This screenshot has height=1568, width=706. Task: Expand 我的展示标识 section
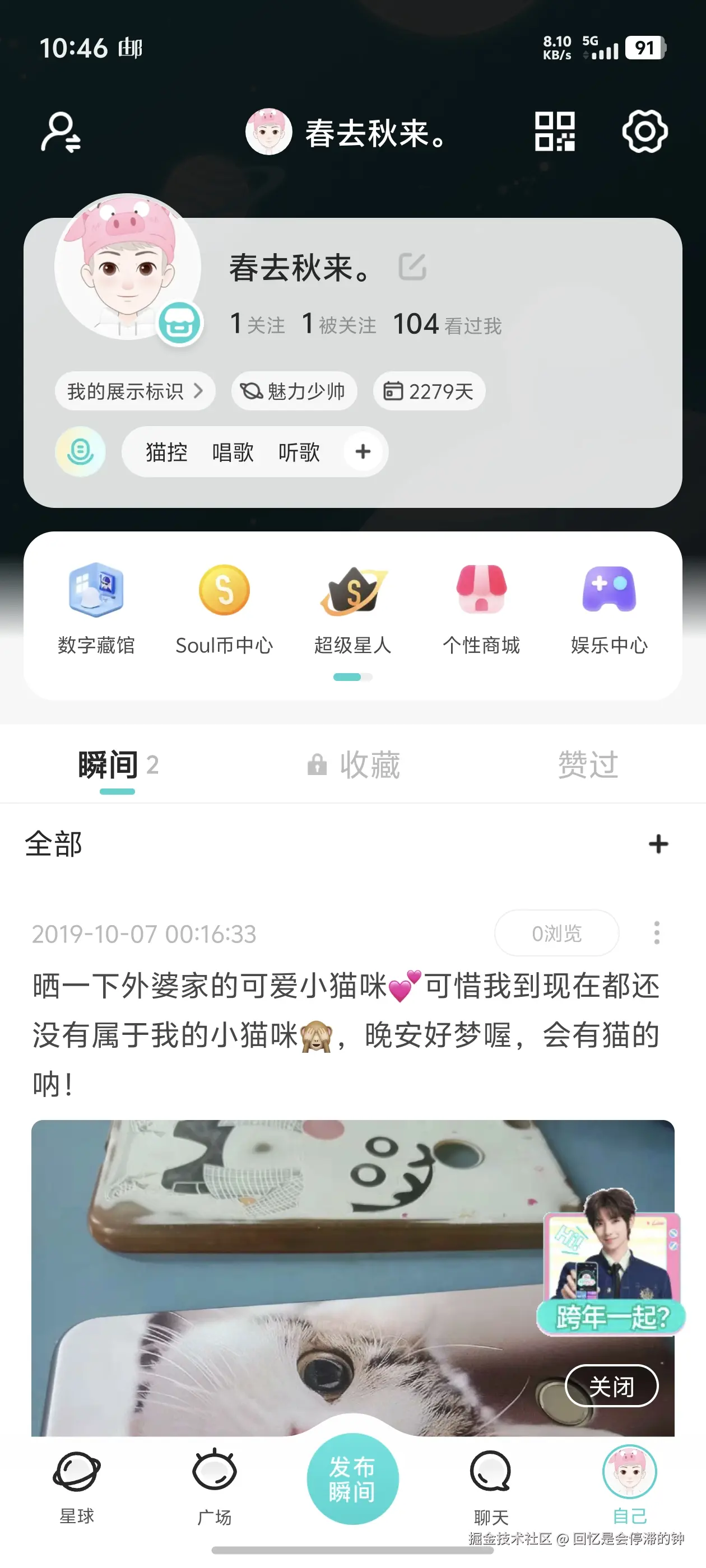[134, 391]
